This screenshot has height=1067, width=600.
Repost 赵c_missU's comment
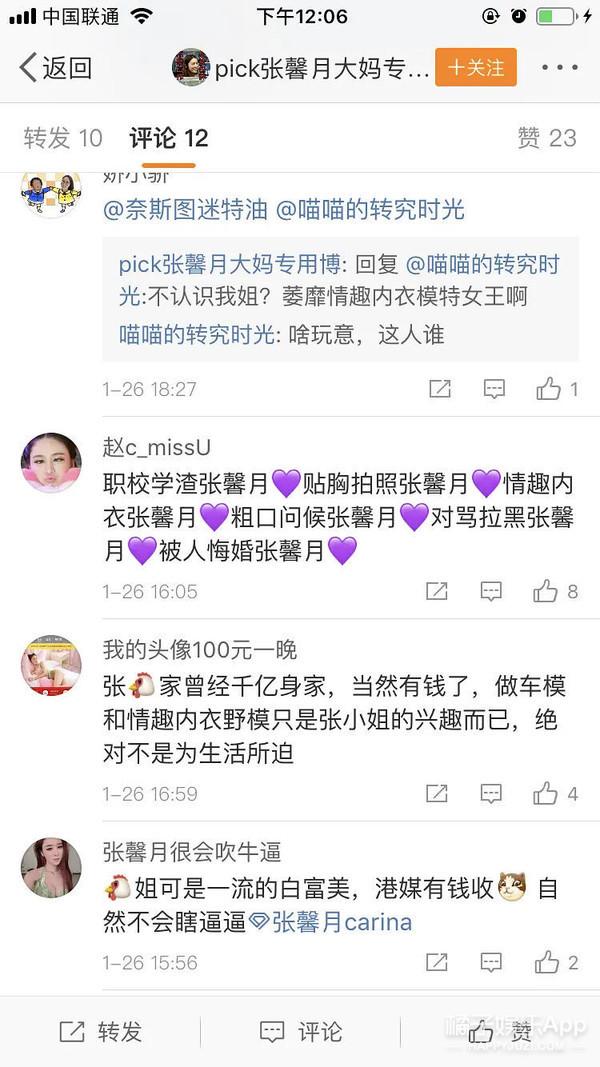pos(437,591)
